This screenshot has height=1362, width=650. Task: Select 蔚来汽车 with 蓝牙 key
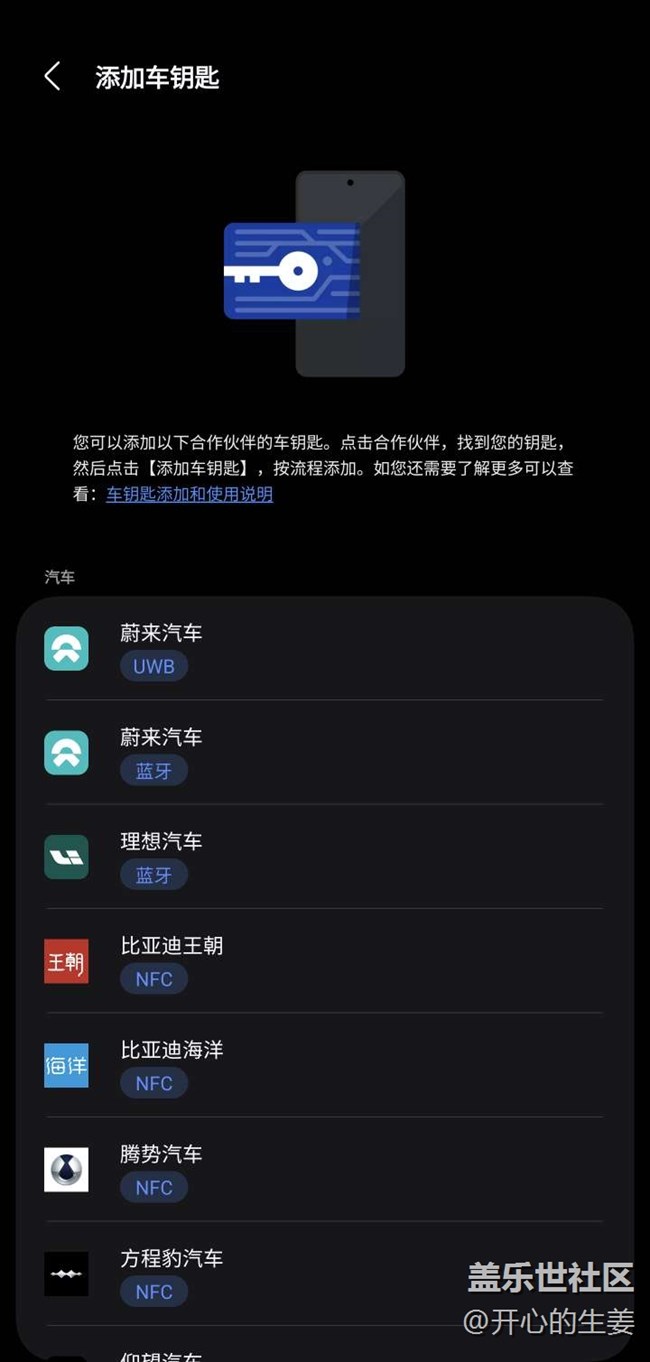tap(324, 753)
